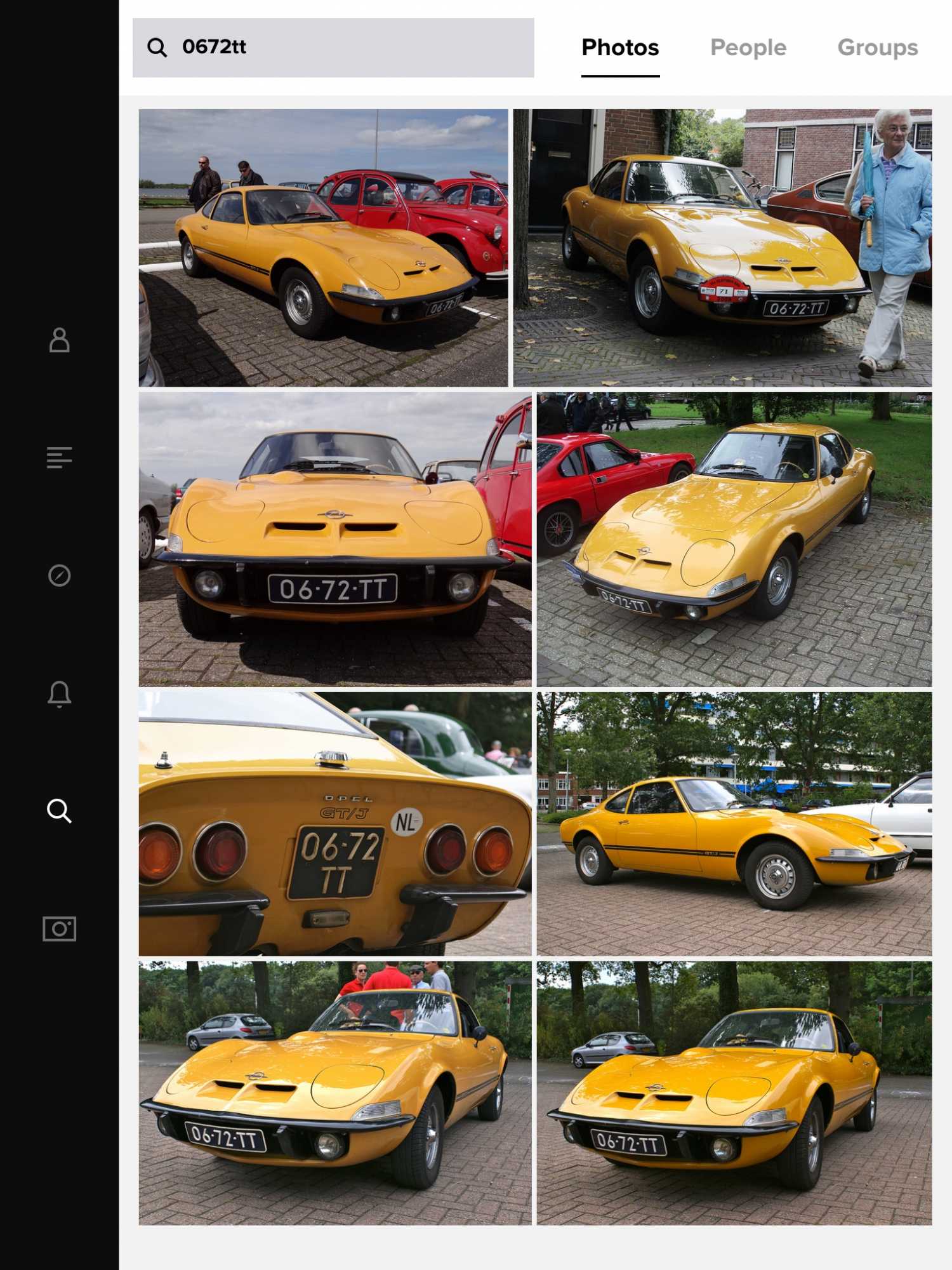
Task: Open side-profile photo of the yellow car
Action: pos(734,824)
